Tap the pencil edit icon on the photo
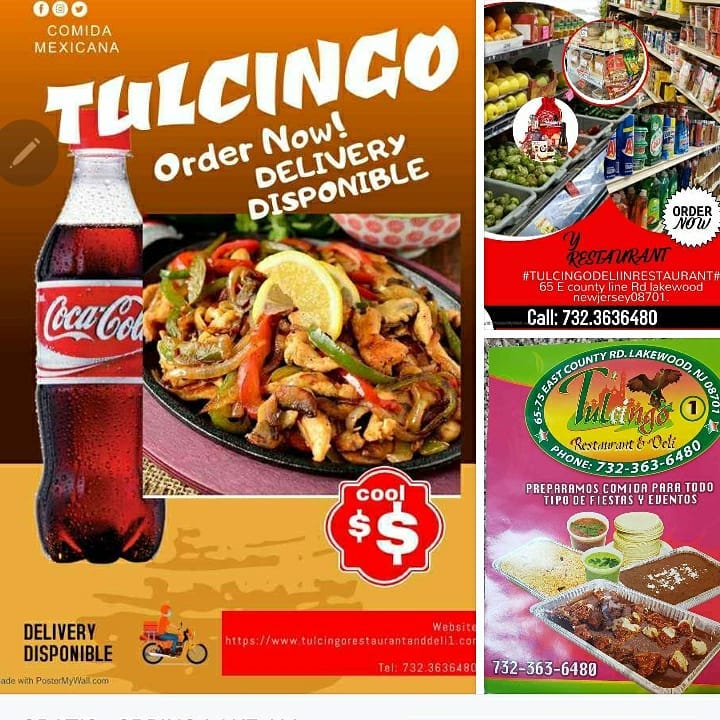This screenshot has width=720, height=720. pyautogui.click(x=25, y=153)
